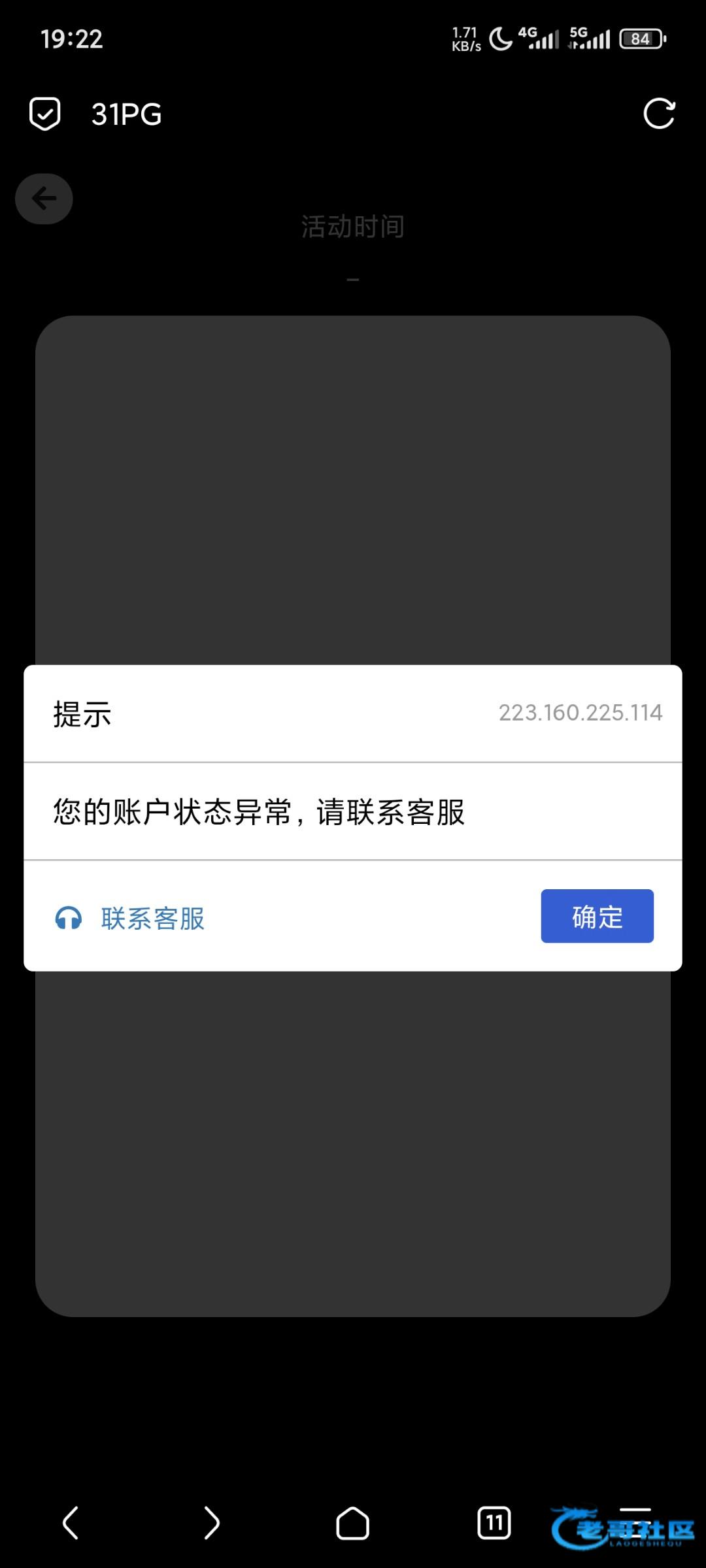Tap the security shield icon beside 31PG
This screenshot has width=706, height=1568.
45,114
